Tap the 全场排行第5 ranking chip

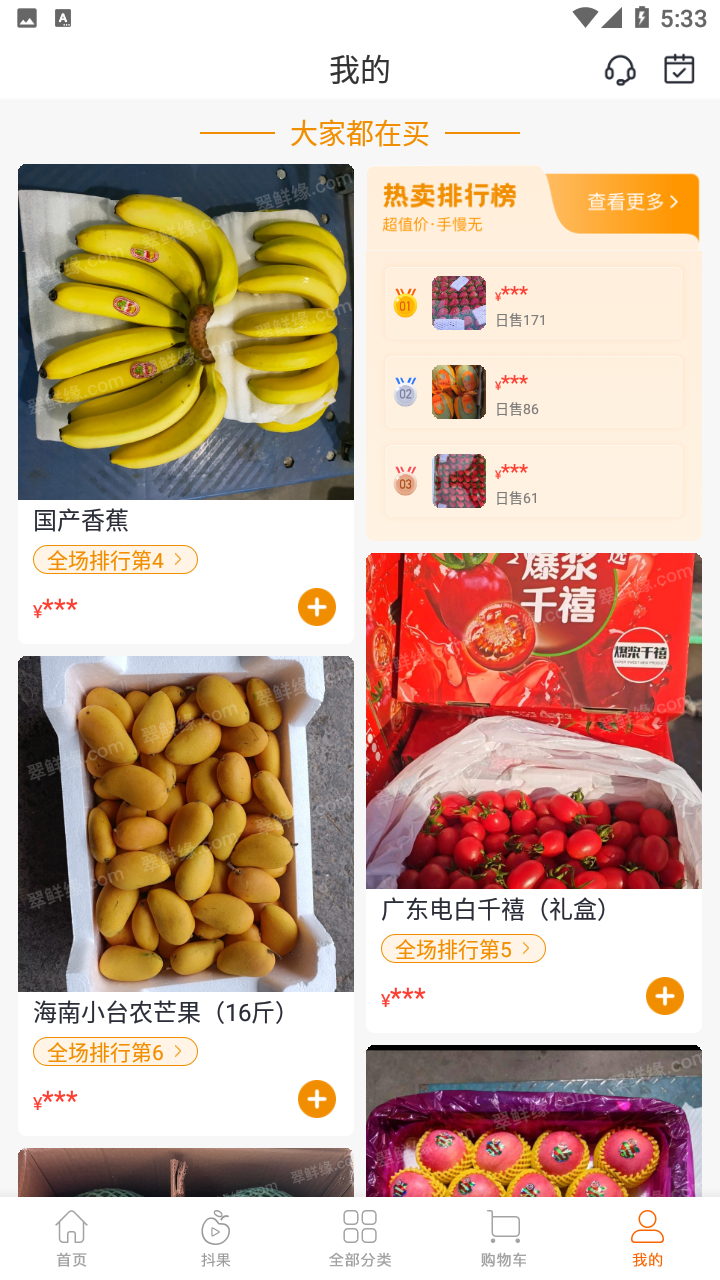tap(463, 949)
